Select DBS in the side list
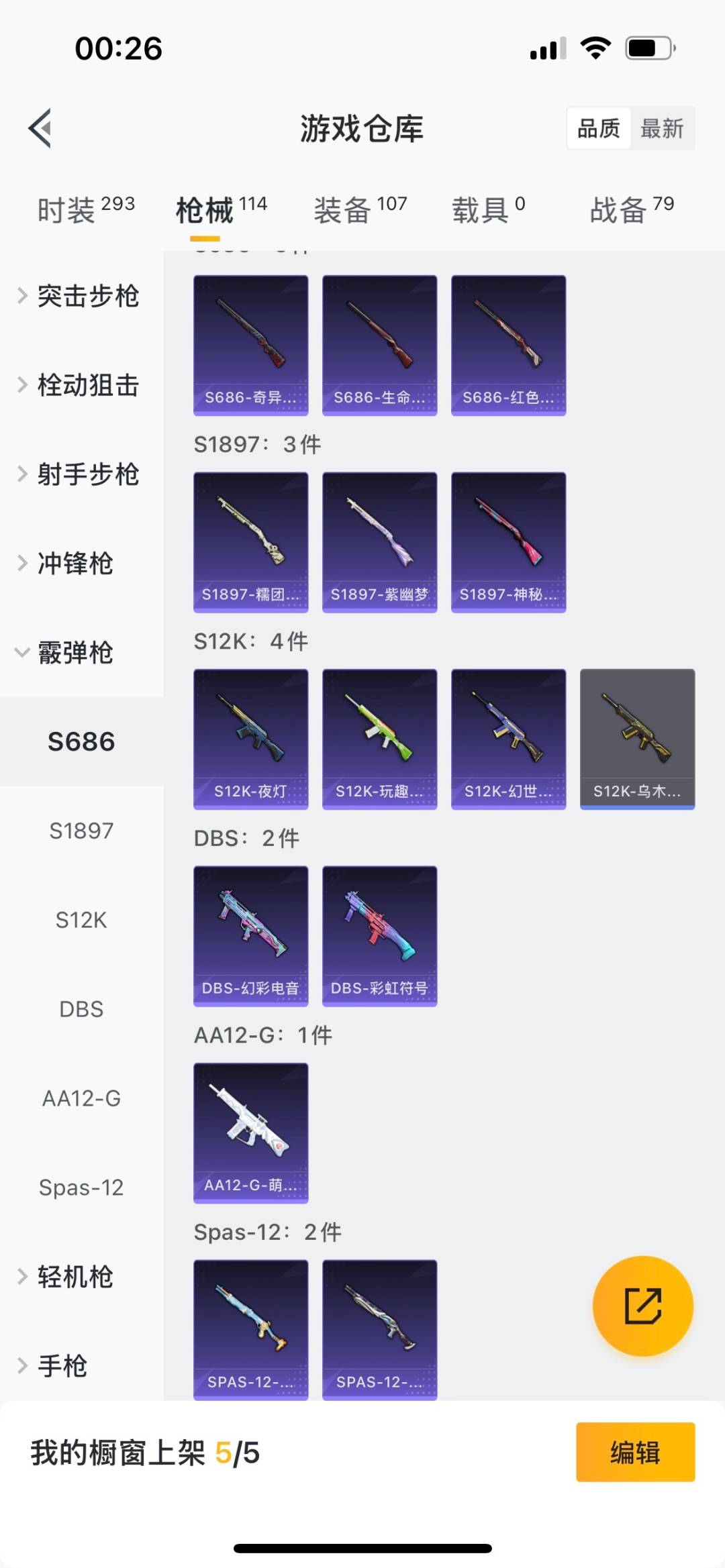 [x=81, y=1009]
